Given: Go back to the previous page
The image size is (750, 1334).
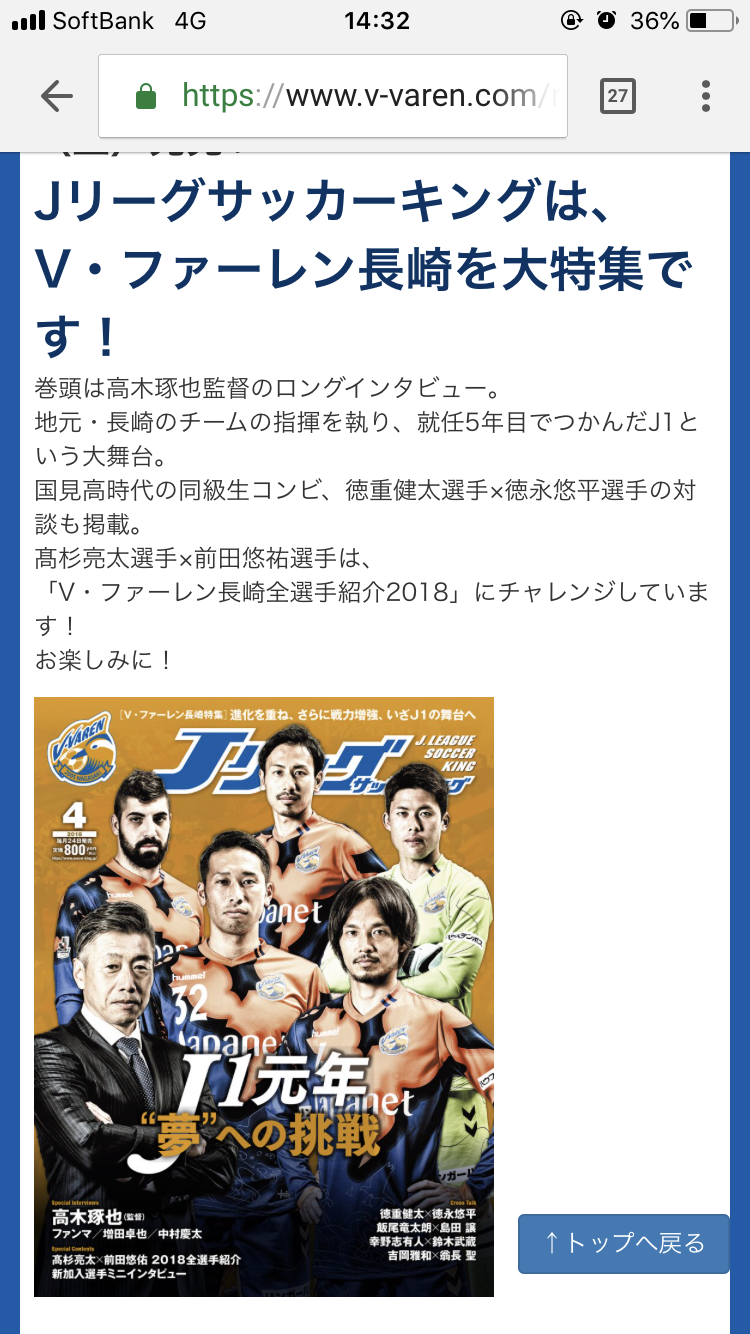Looking at the screenshot, I should [x=57, y=97].
